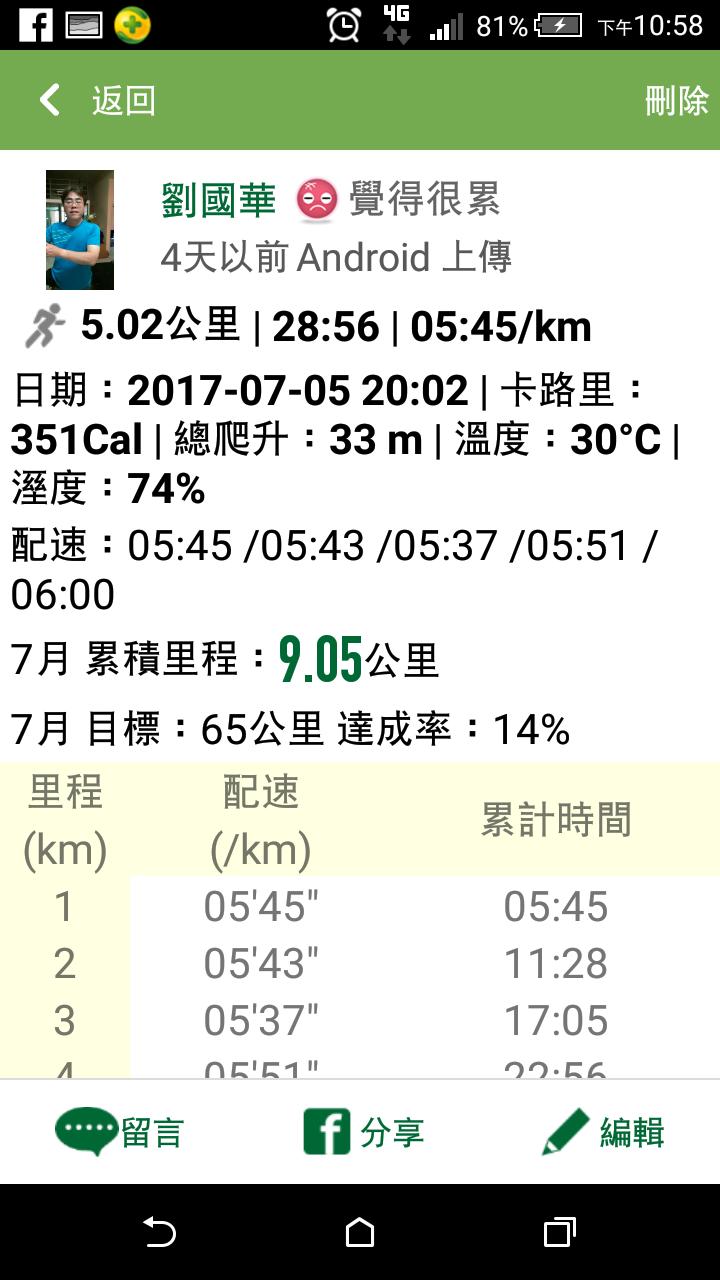
Task: Share this run to Facebook (分享)
Action: [363, 1133]
